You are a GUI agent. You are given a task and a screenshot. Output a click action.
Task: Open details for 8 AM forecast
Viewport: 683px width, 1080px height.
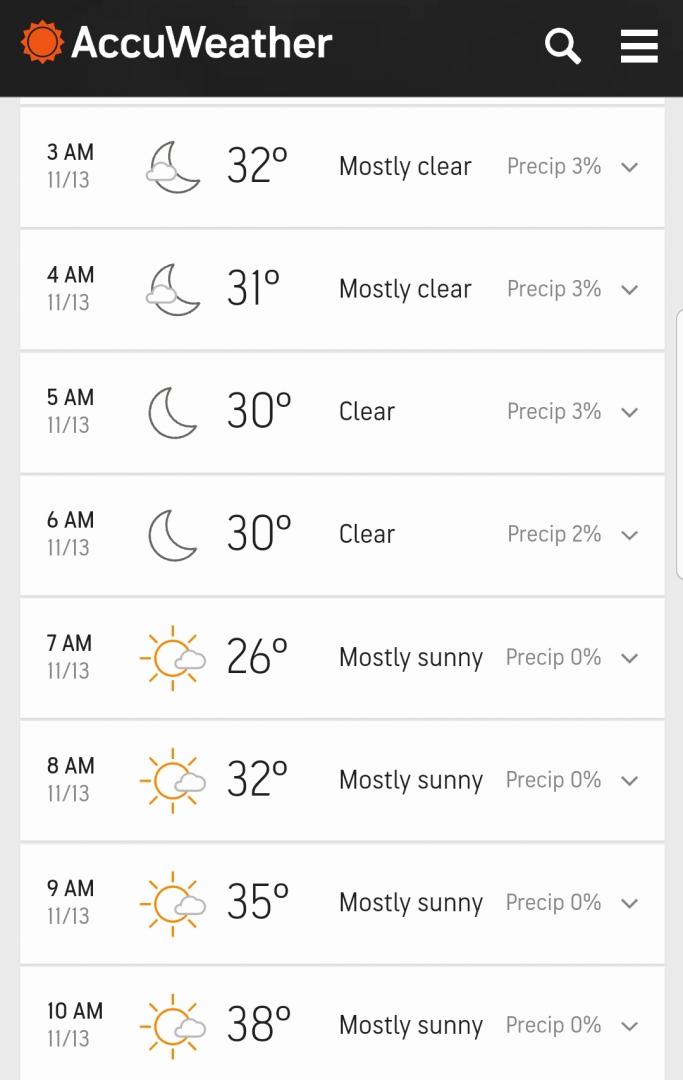point(629,780)
